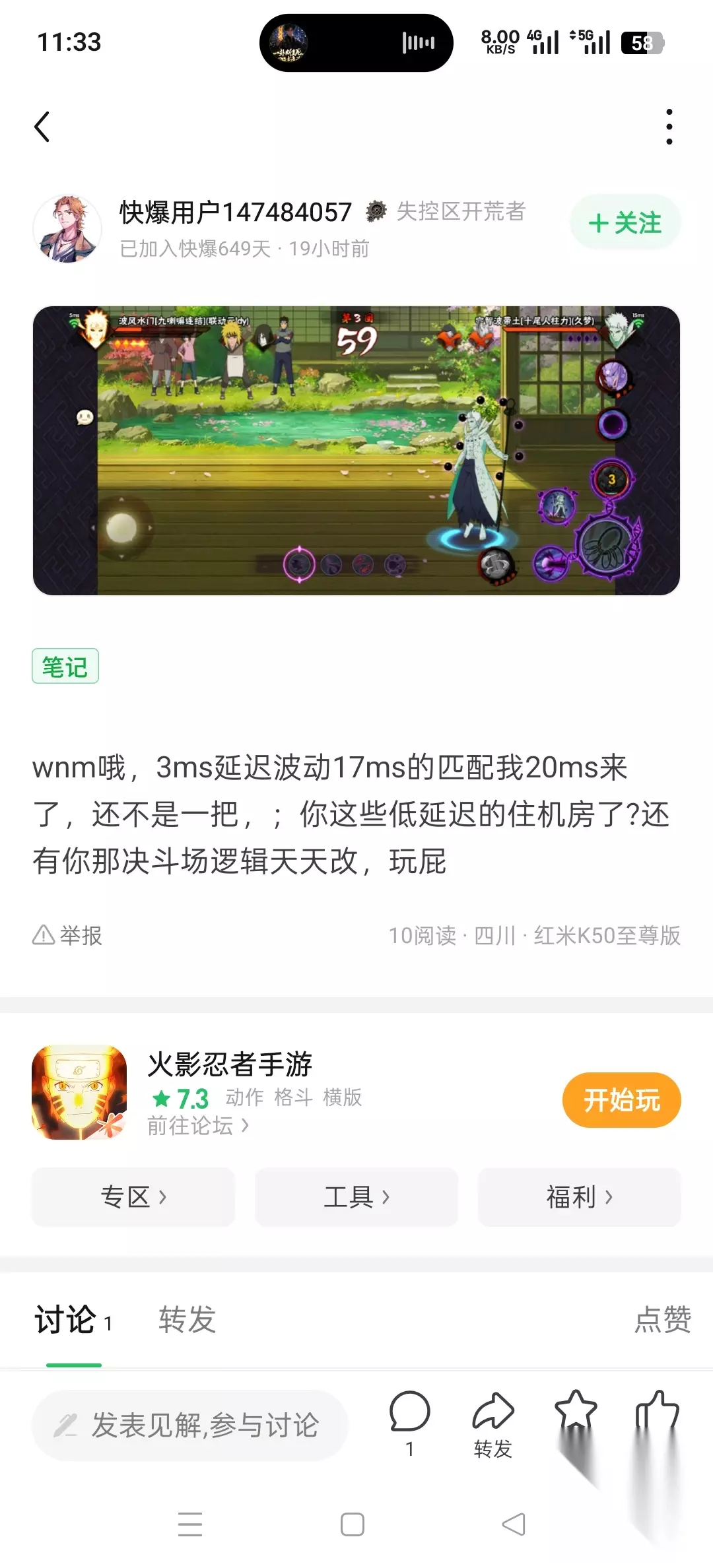
Task: Open the 福利 section
Action: click(x=580, y=1196)
